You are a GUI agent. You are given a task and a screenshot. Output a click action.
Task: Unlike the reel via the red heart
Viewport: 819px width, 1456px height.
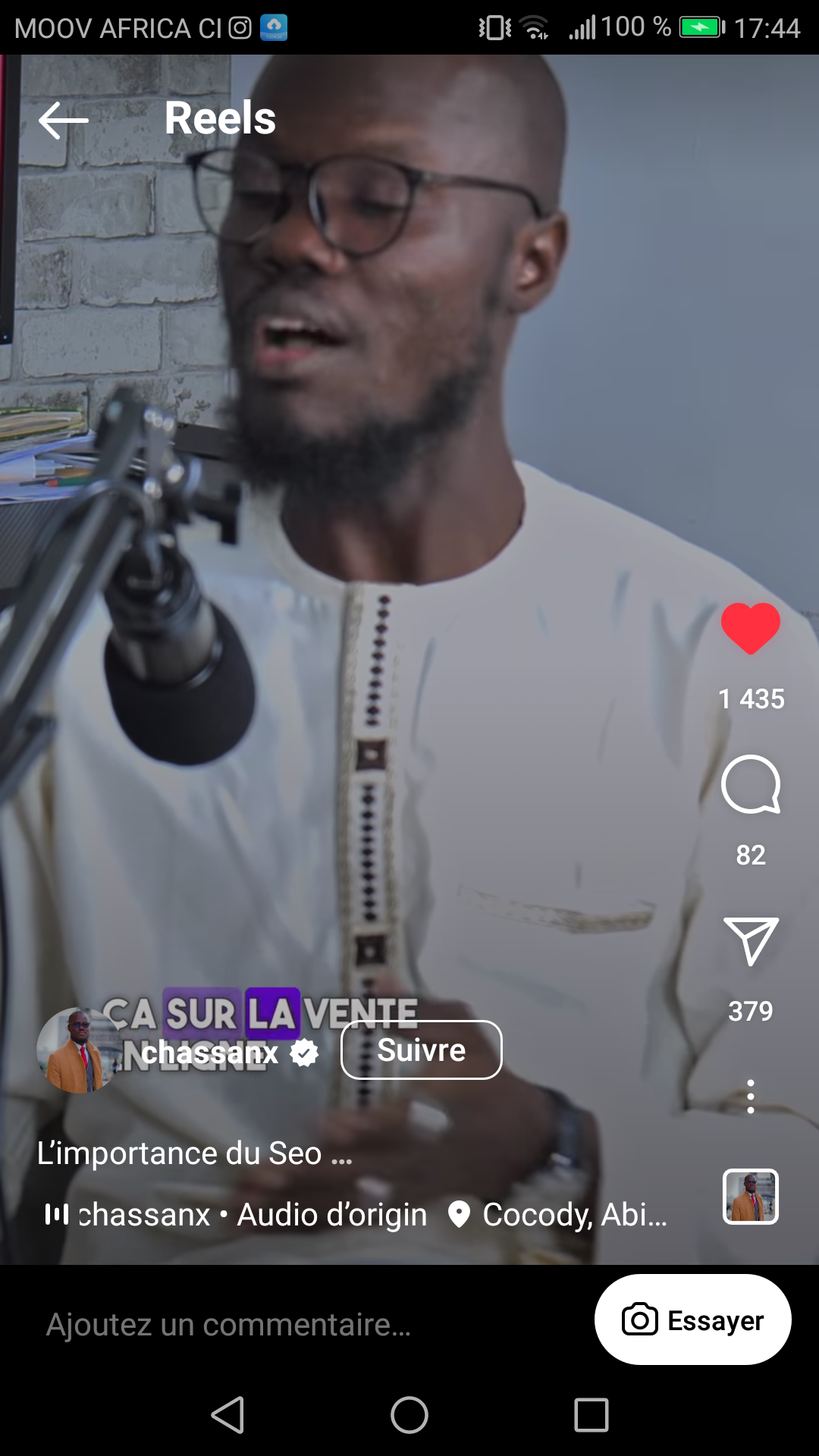point(750,629)
